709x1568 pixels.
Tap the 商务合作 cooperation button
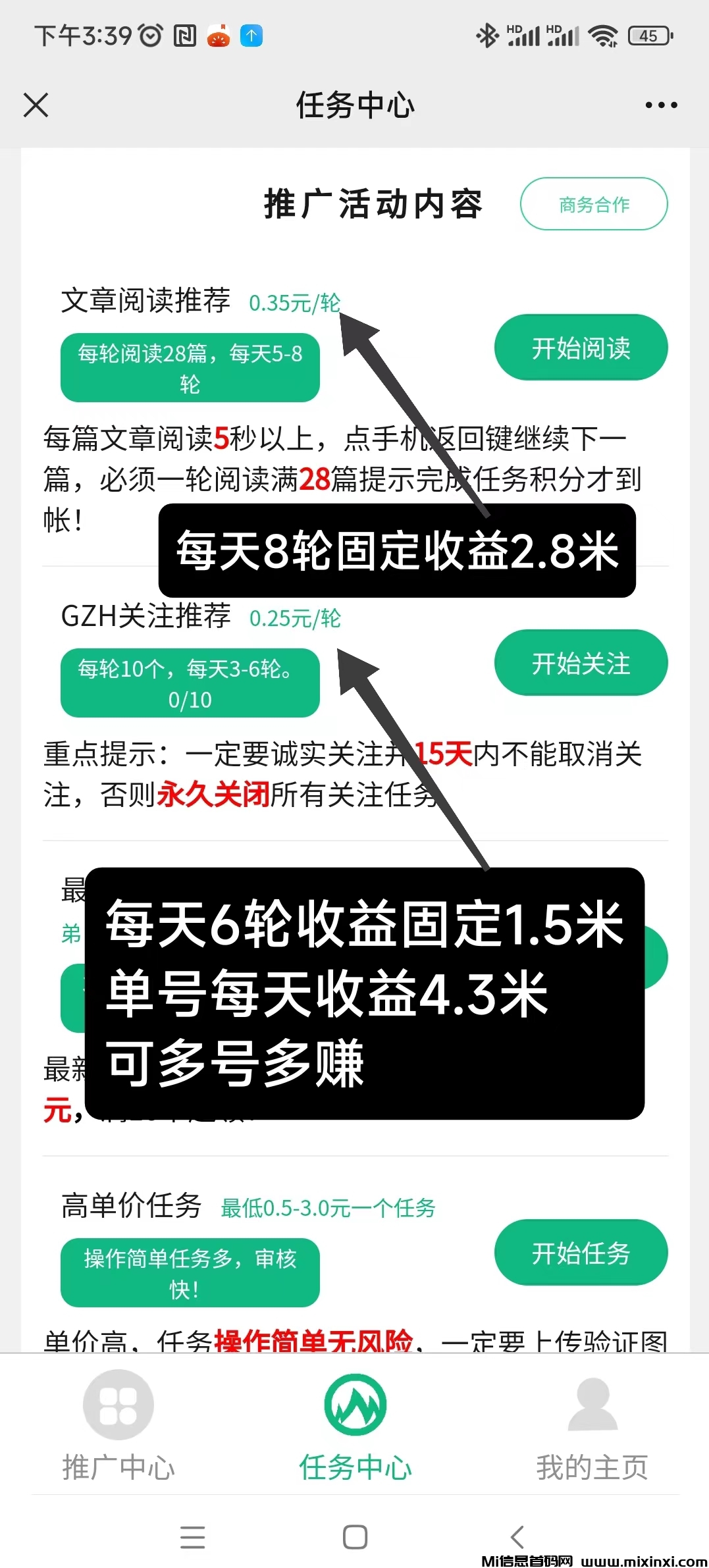click(593, 204)
